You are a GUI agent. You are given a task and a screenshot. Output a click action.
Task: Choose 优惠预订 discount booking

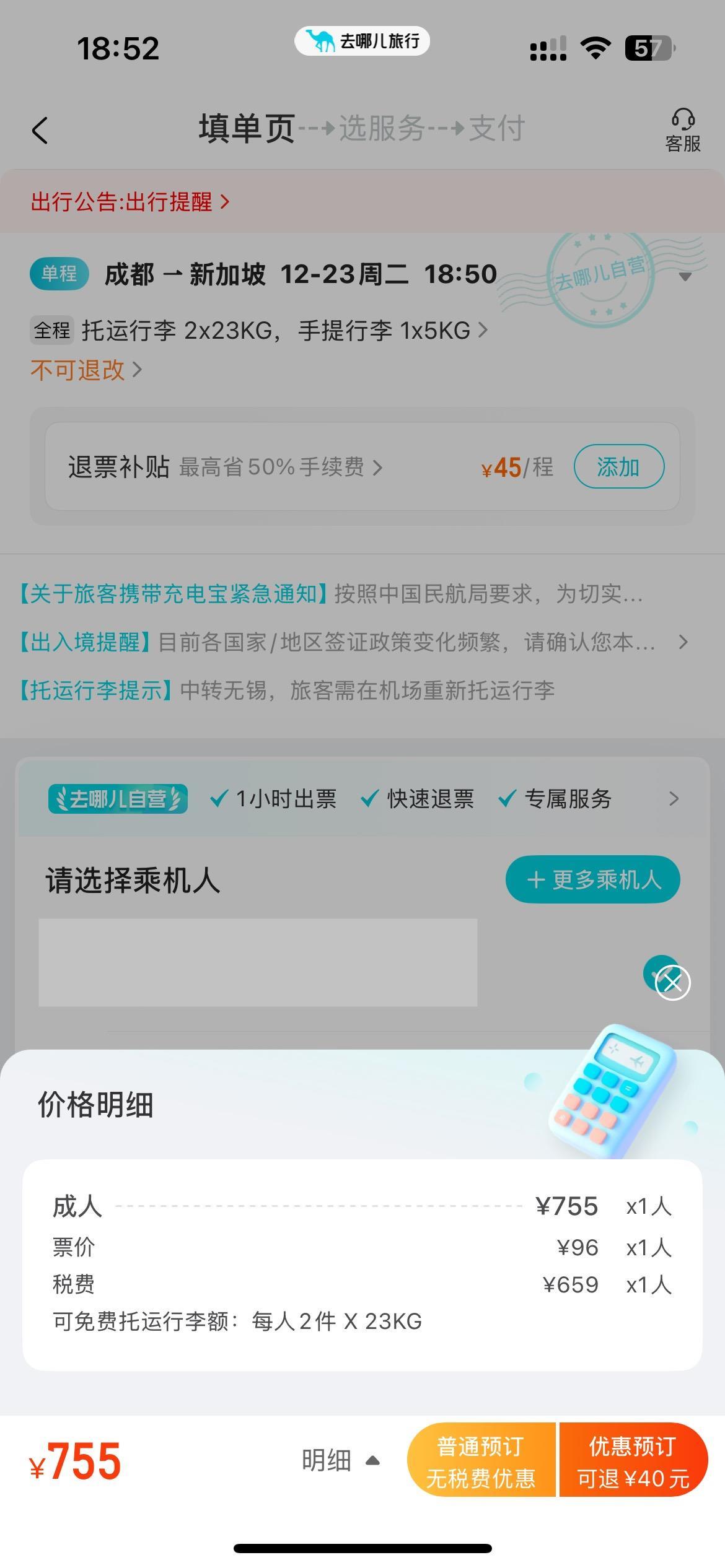pyautogui.click(x=633, y=1461)
